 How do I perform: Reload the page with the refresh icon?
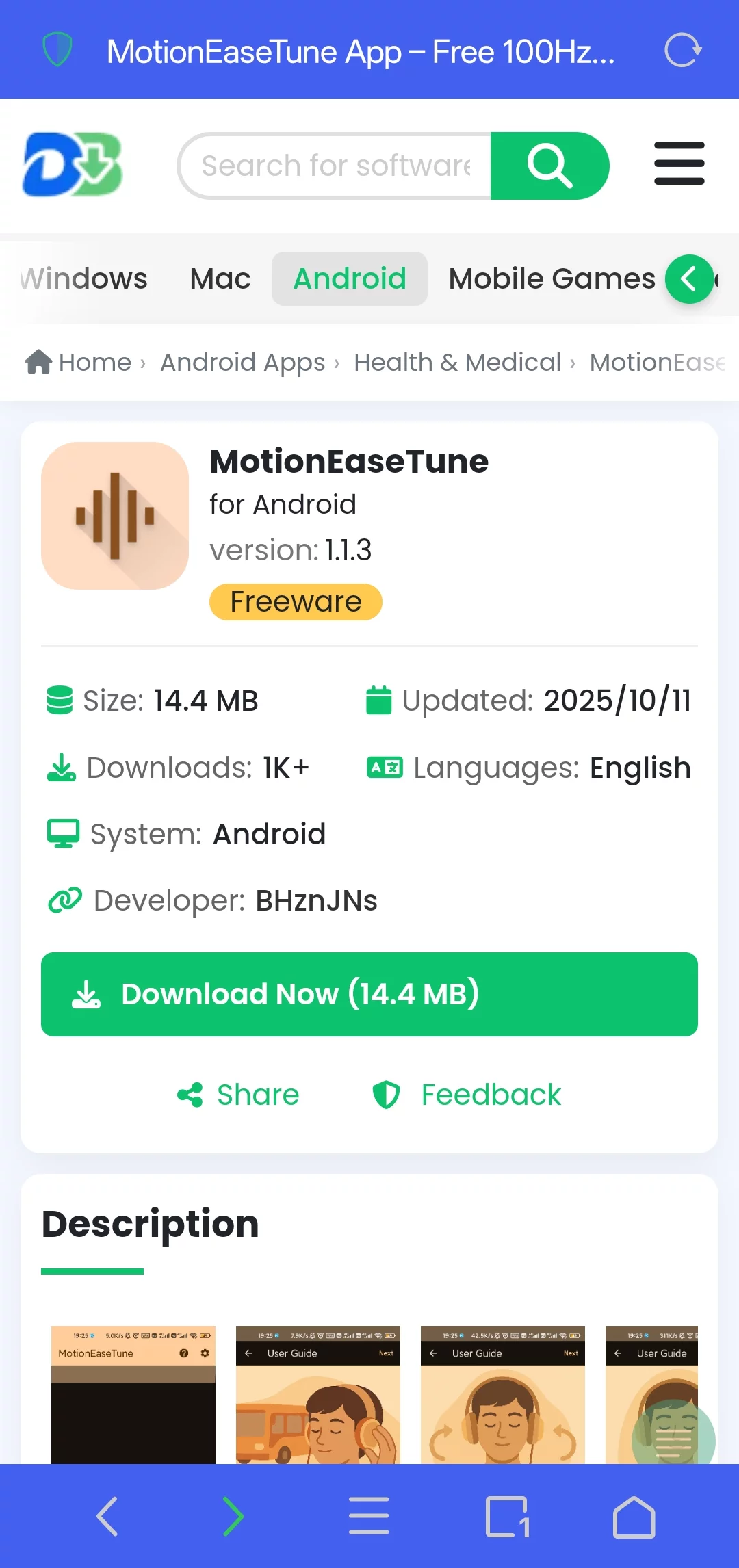pyautogui.click(x=683, y=51)
